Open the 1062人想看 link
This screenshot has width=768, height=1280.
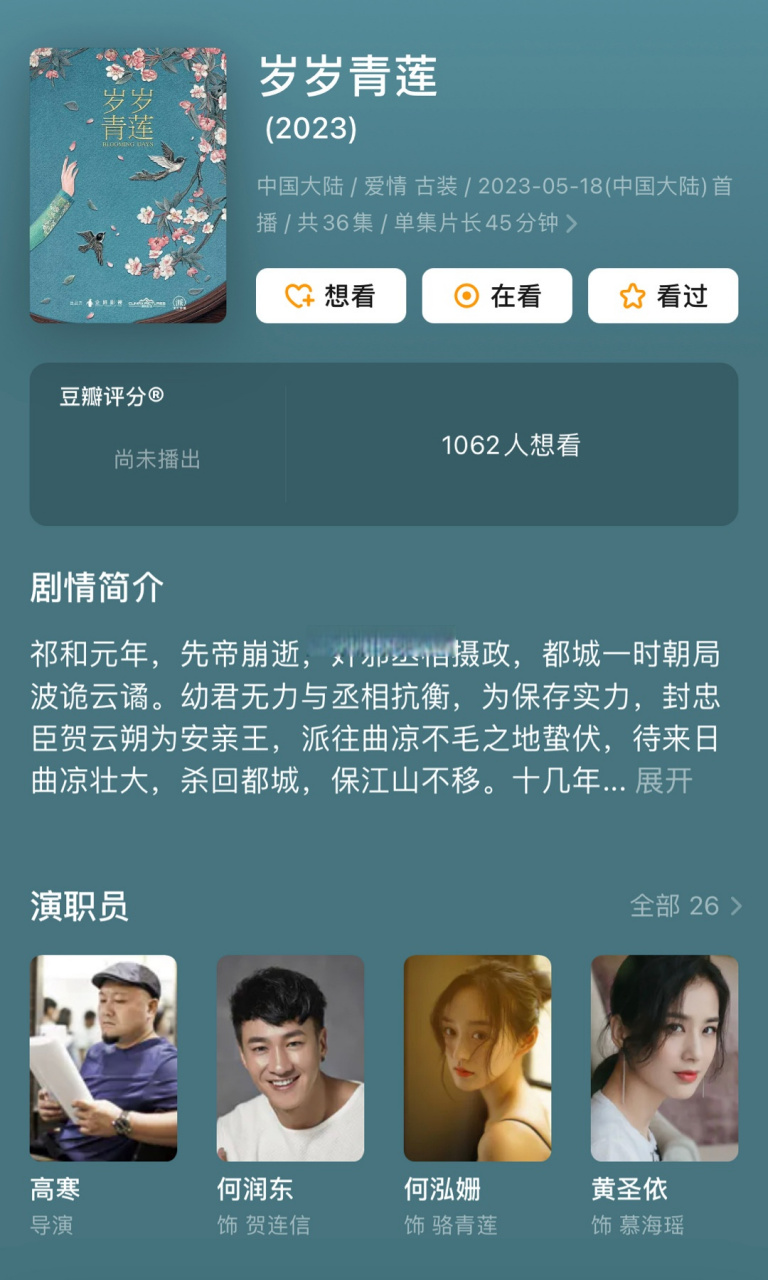(x=513, y=443)
